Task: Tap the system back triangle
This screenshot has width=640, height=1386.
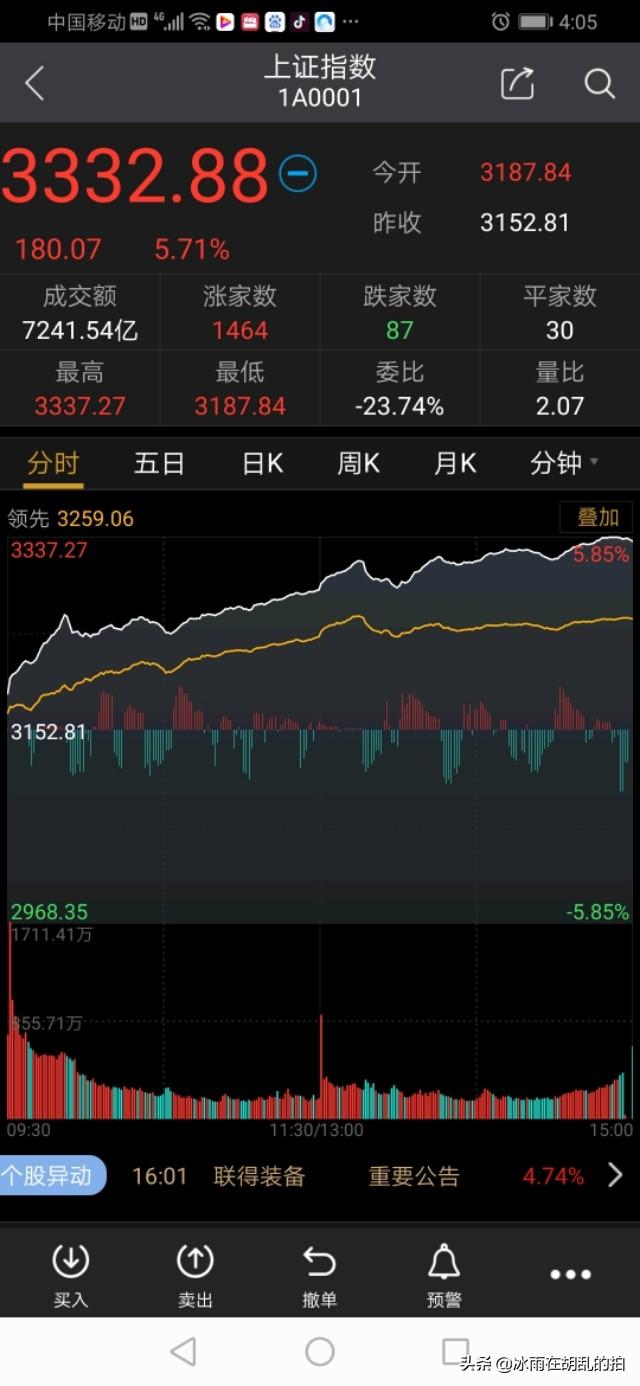Action: (183, 1352)
